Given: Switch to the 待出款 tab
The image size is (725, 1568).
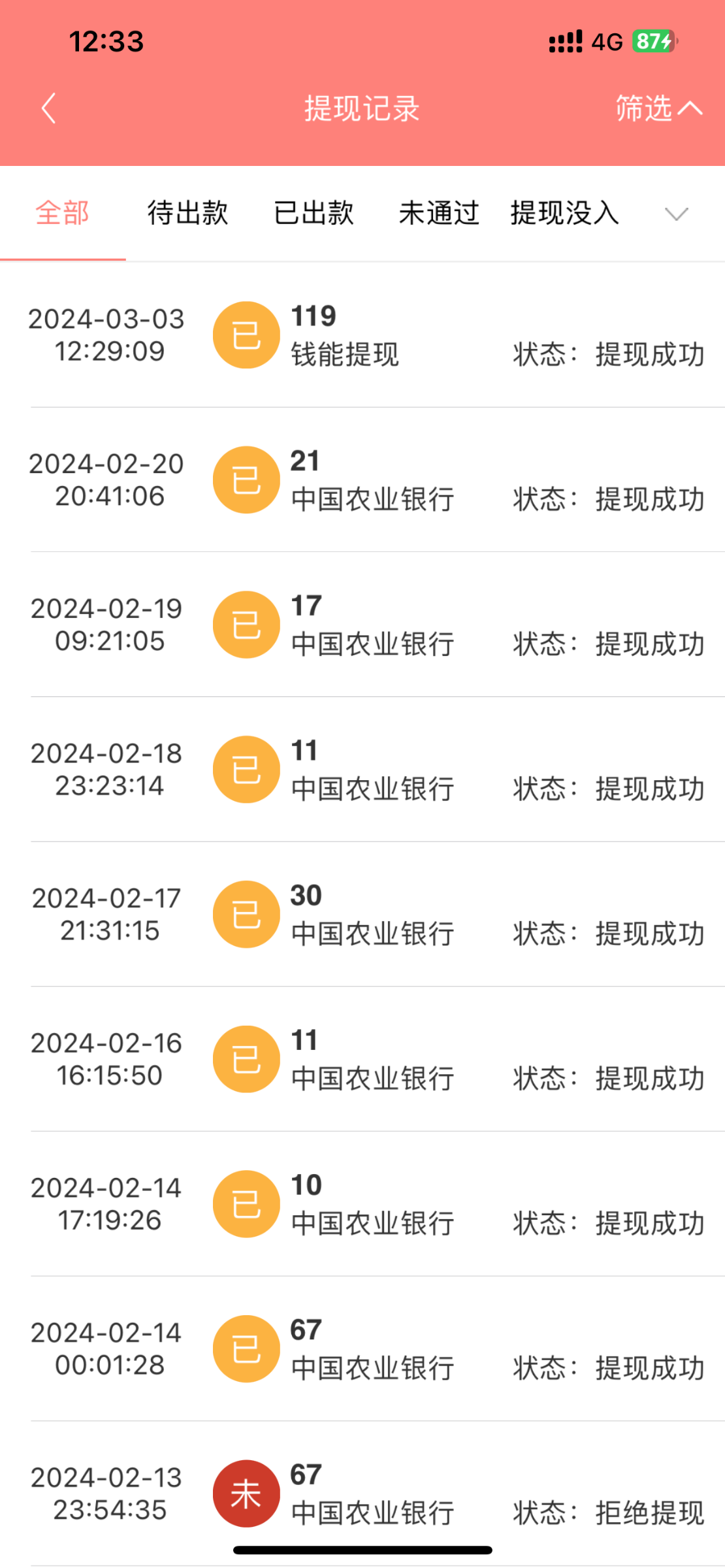Looking at the screenshot, I should pos(188,213).
